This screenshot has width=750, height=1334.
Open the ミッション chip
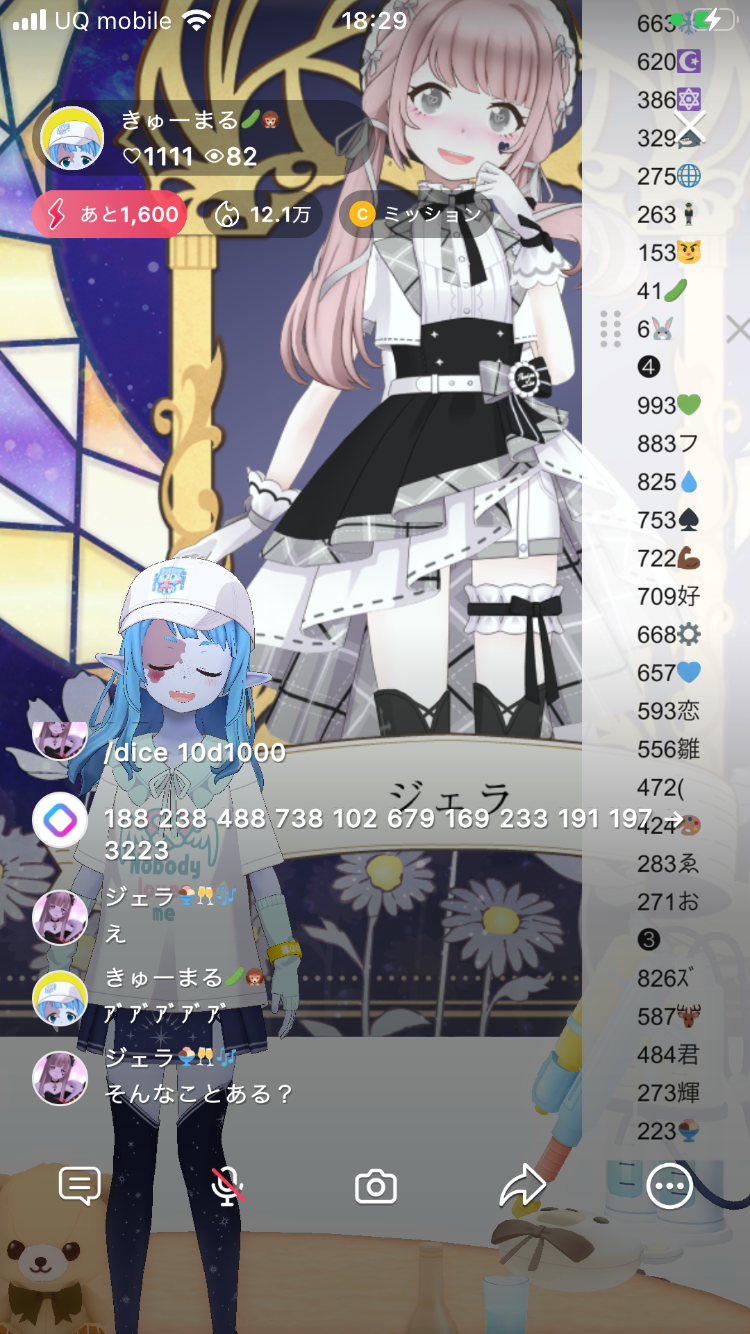416,214
